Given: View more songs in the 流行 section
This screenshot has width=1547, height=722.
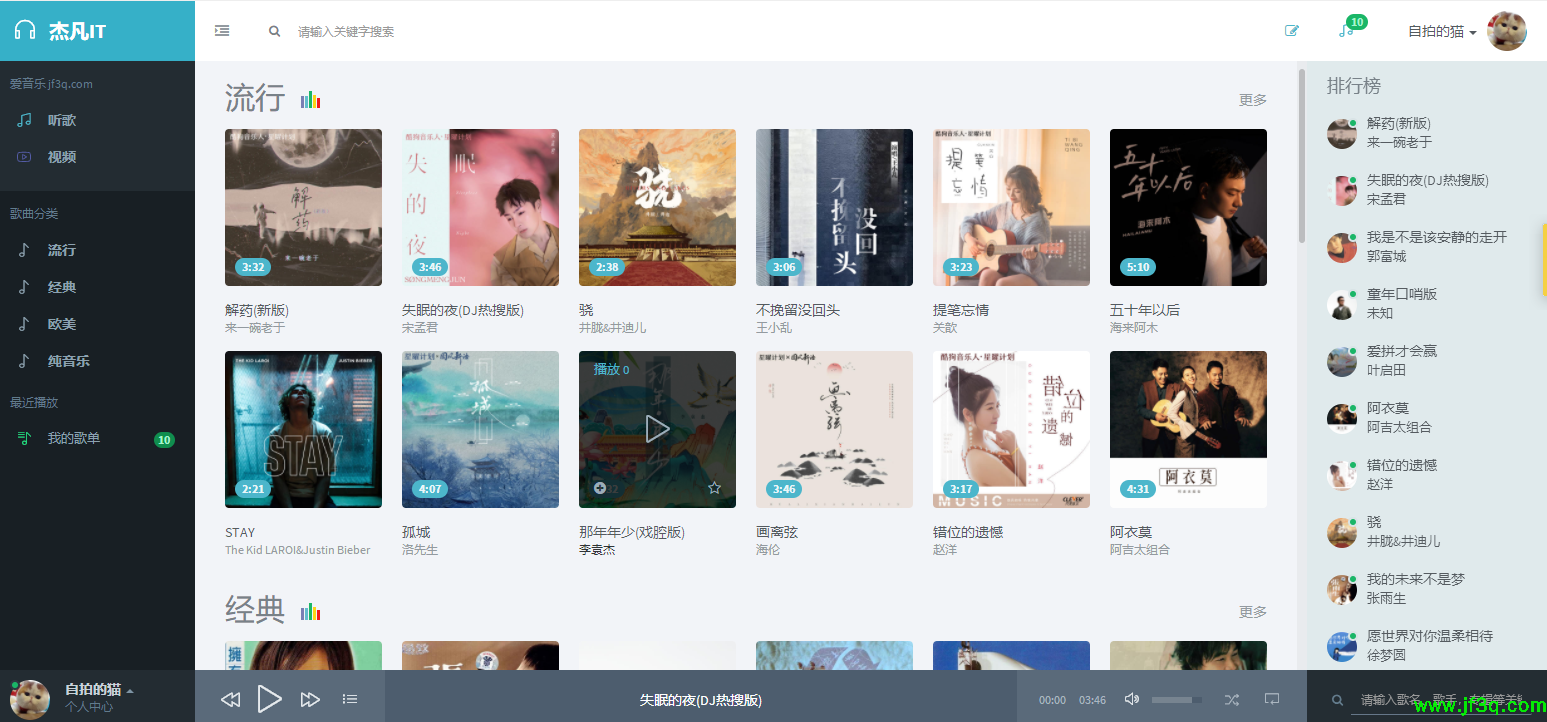Looking at the screenshot, I should [x=1252, y=100].
